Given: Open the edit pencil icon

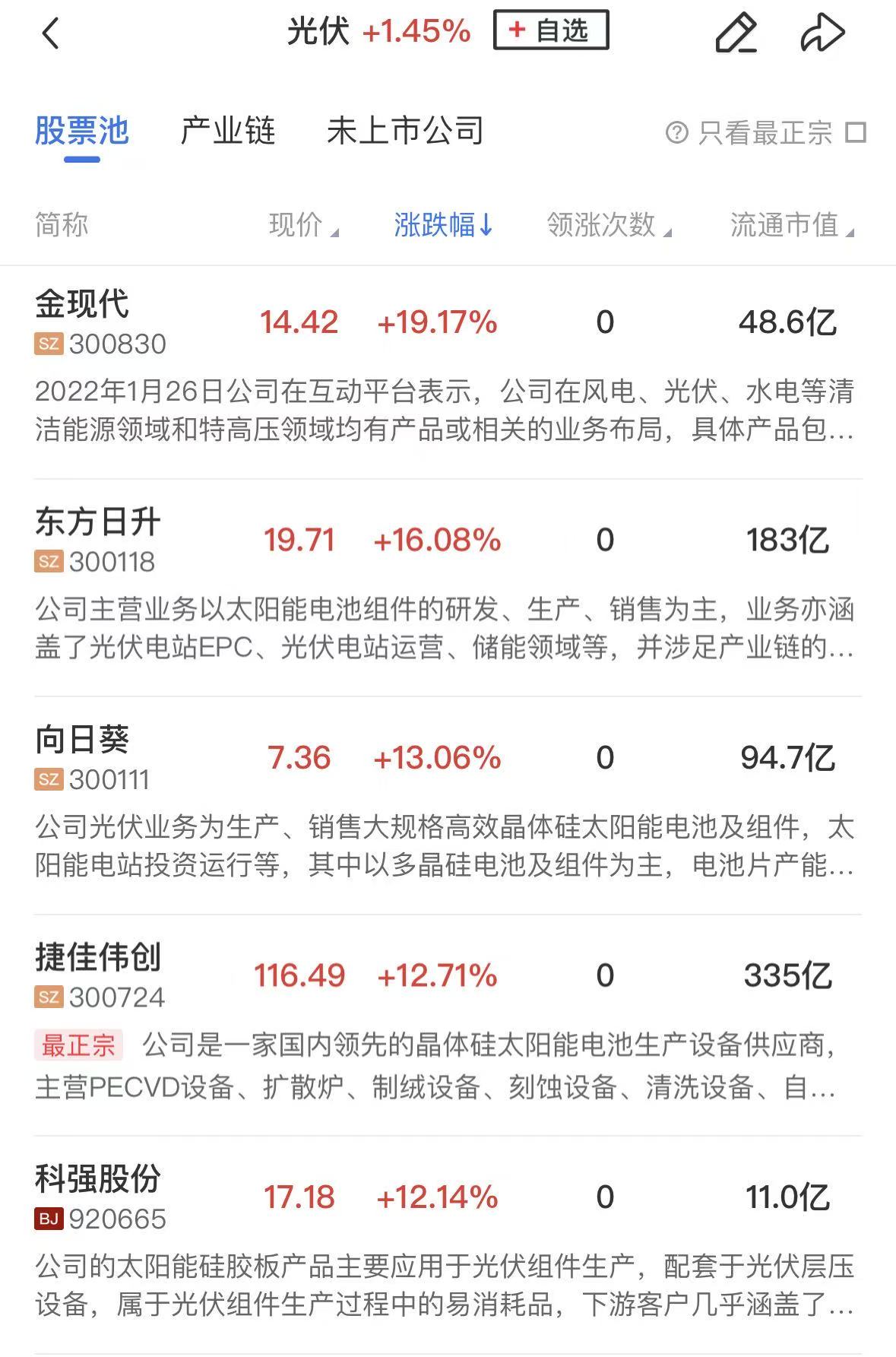Looking at the screenshot, I should (x=734, y=33).
